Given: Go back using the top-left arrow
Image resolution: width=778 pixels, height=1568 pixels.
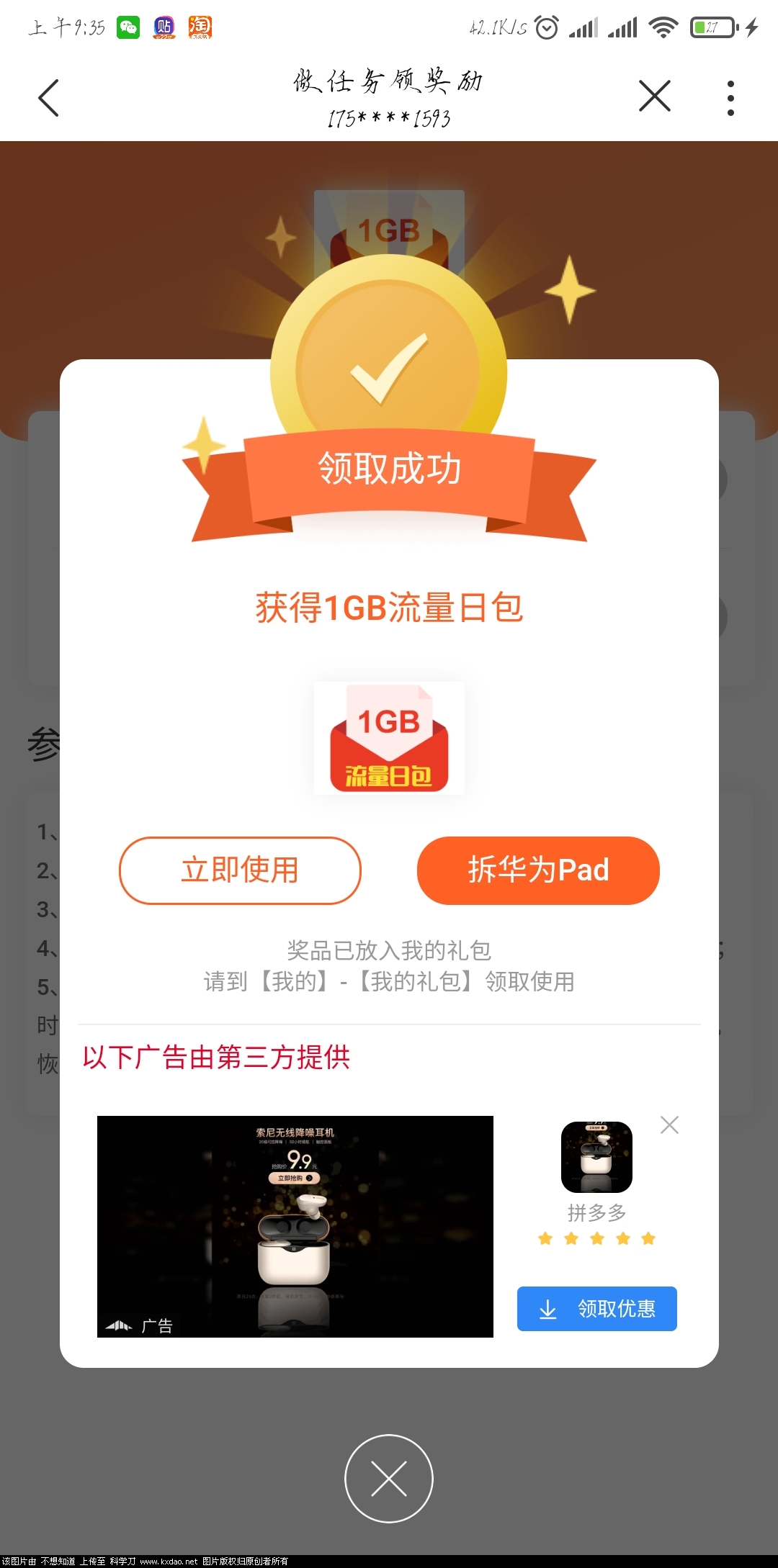Looking at the screenshot, I should click(48, 98).
